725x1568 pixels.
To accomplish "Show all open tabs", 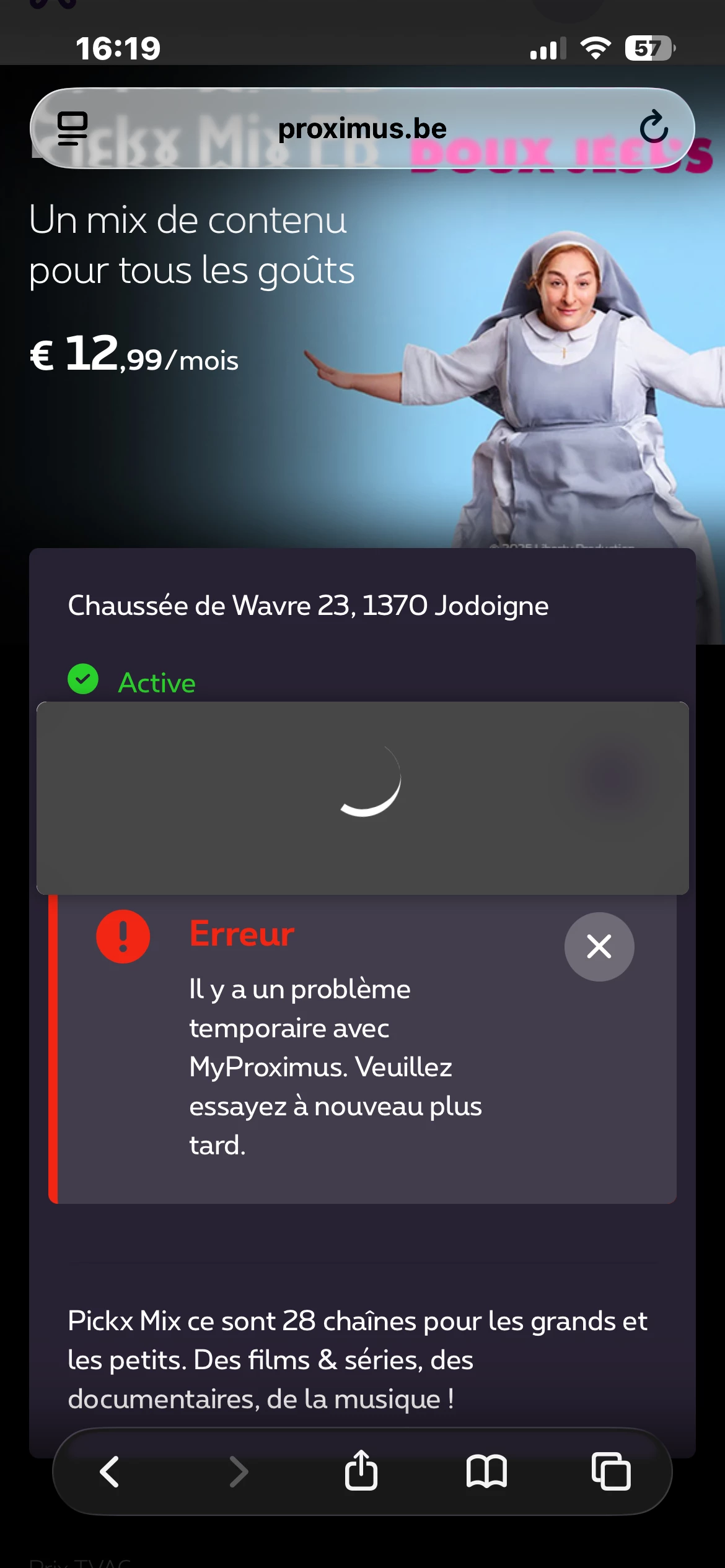I will tap(611, 1471).
